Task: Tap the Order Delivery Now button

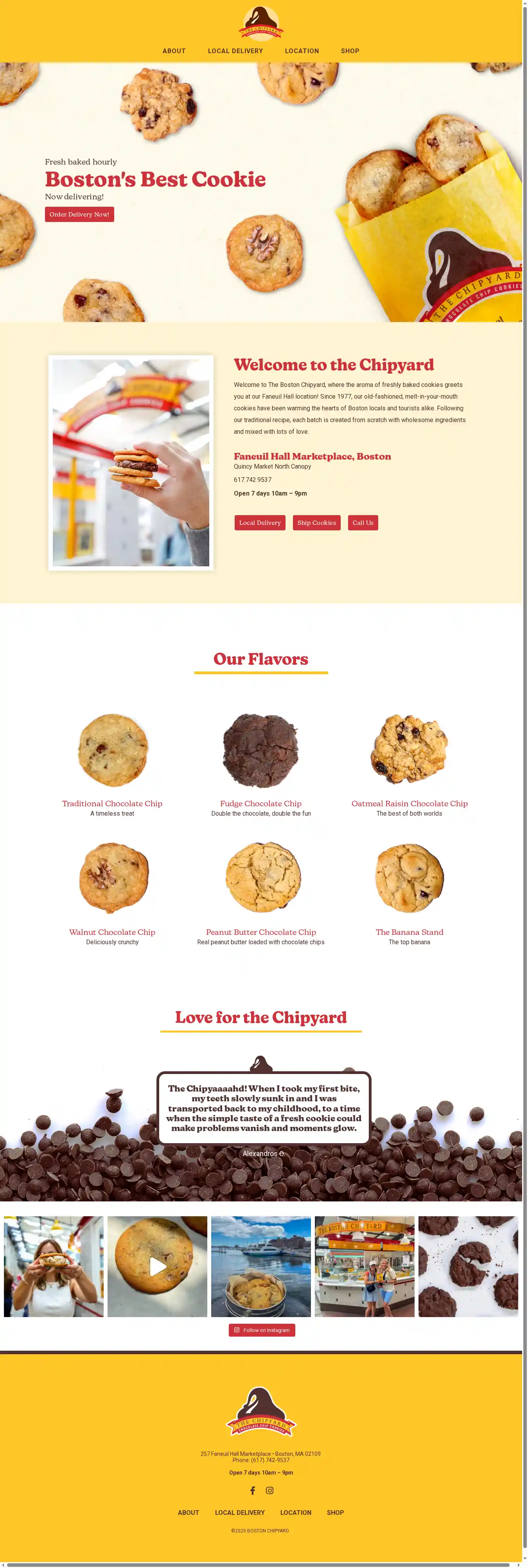Action: 79,214
